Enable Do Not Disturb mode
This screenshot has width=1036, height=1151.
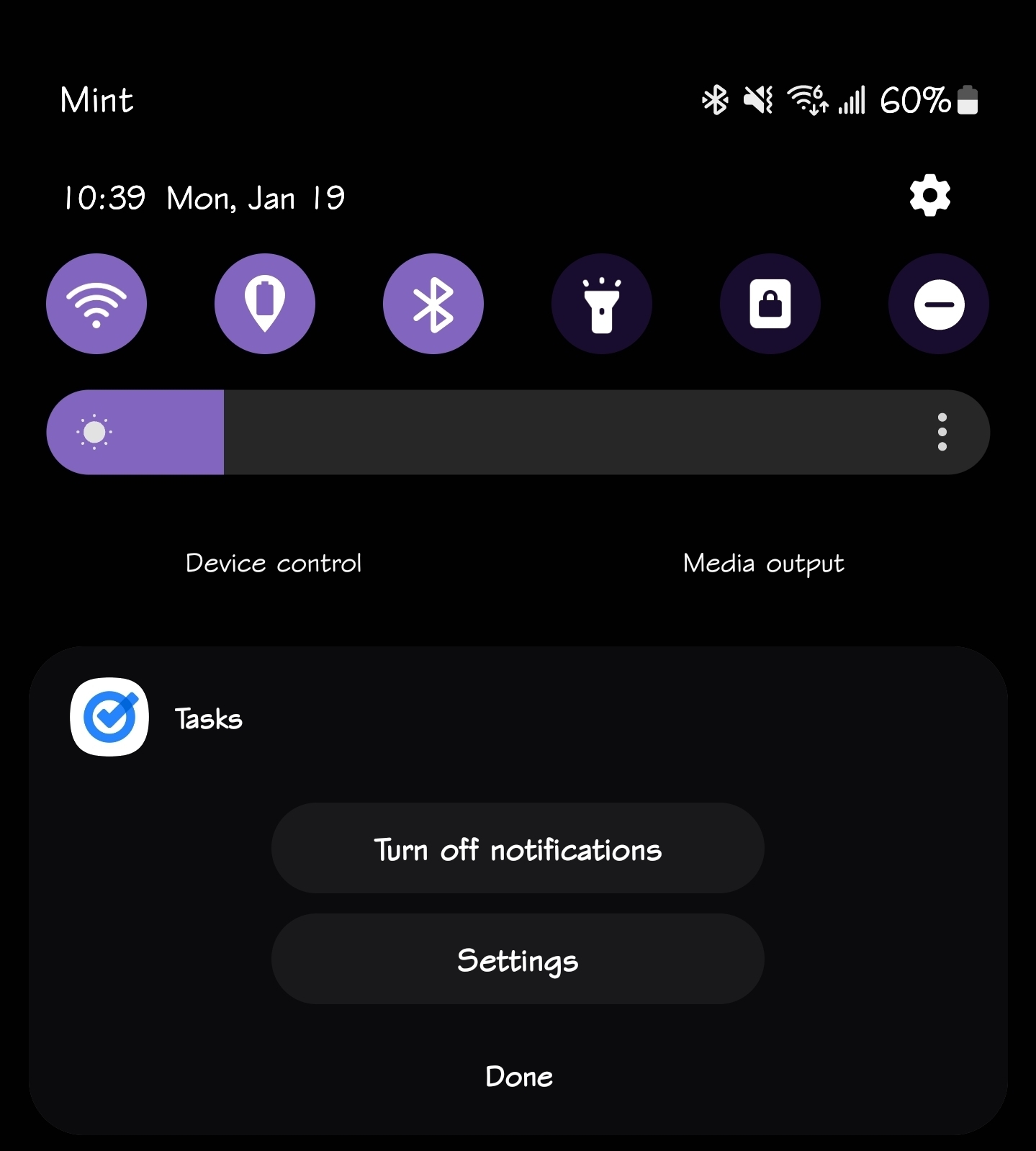[x=939, y=304]
